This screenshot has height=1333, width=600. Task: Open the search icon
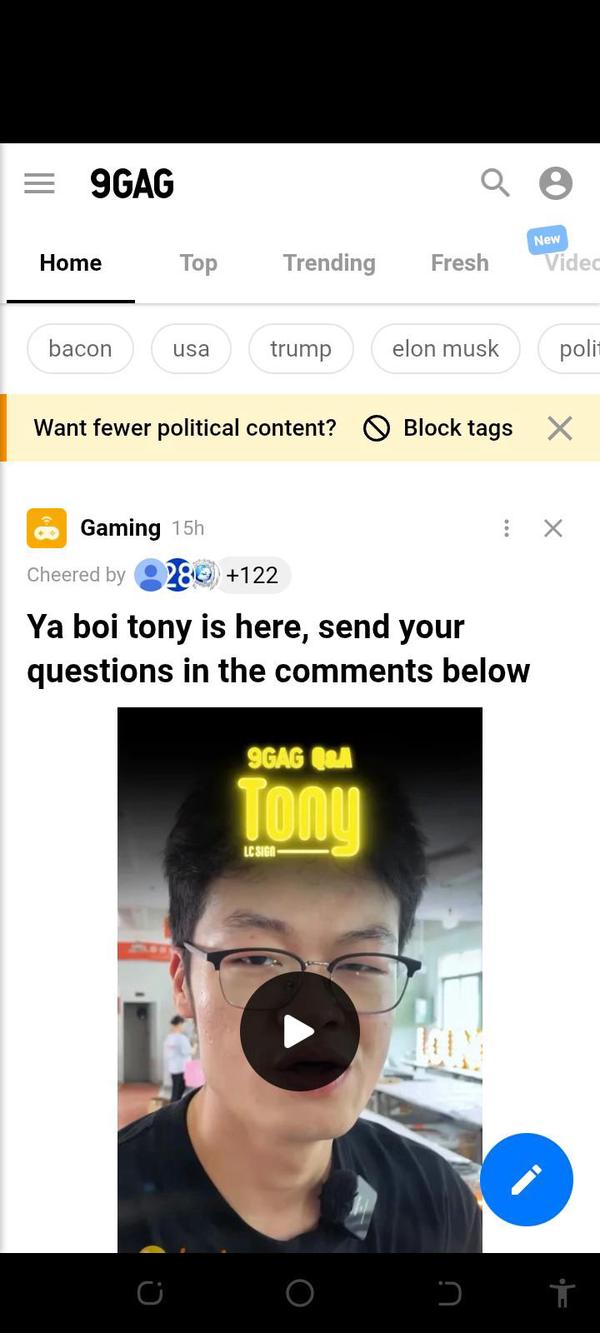[495, 183]
